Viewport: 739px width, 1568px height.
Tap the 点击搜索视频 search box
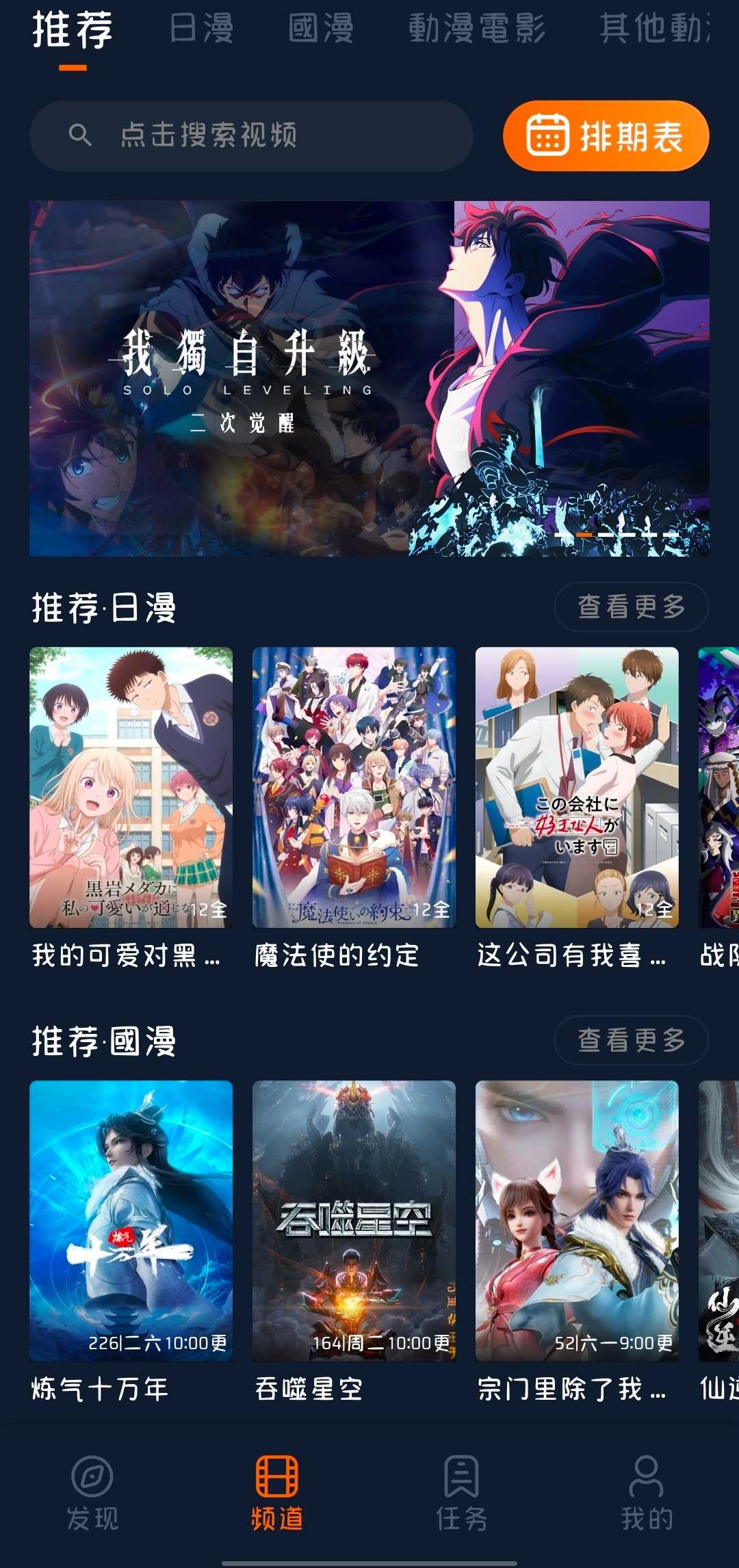click(251, 135)
